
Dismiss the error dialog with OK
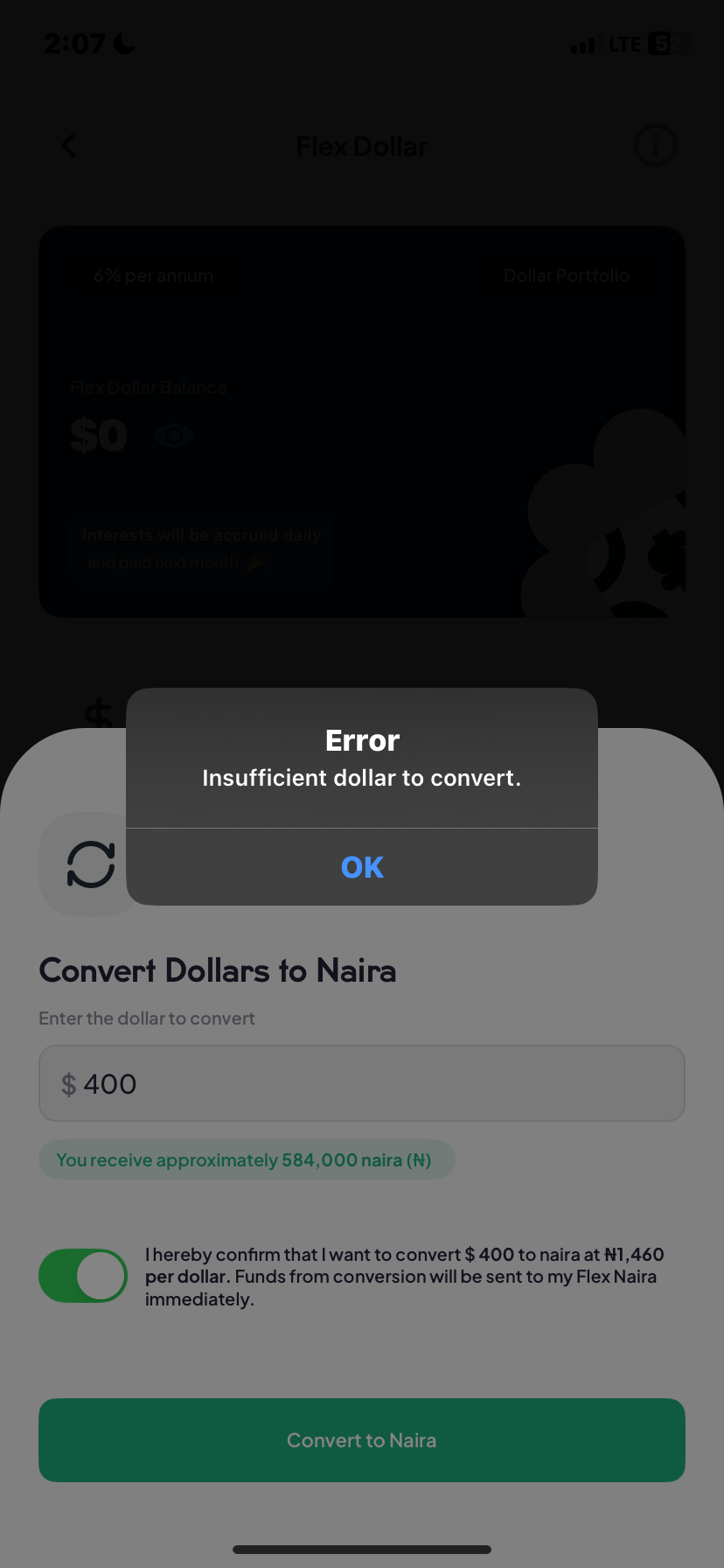click(x=362, y=867)
